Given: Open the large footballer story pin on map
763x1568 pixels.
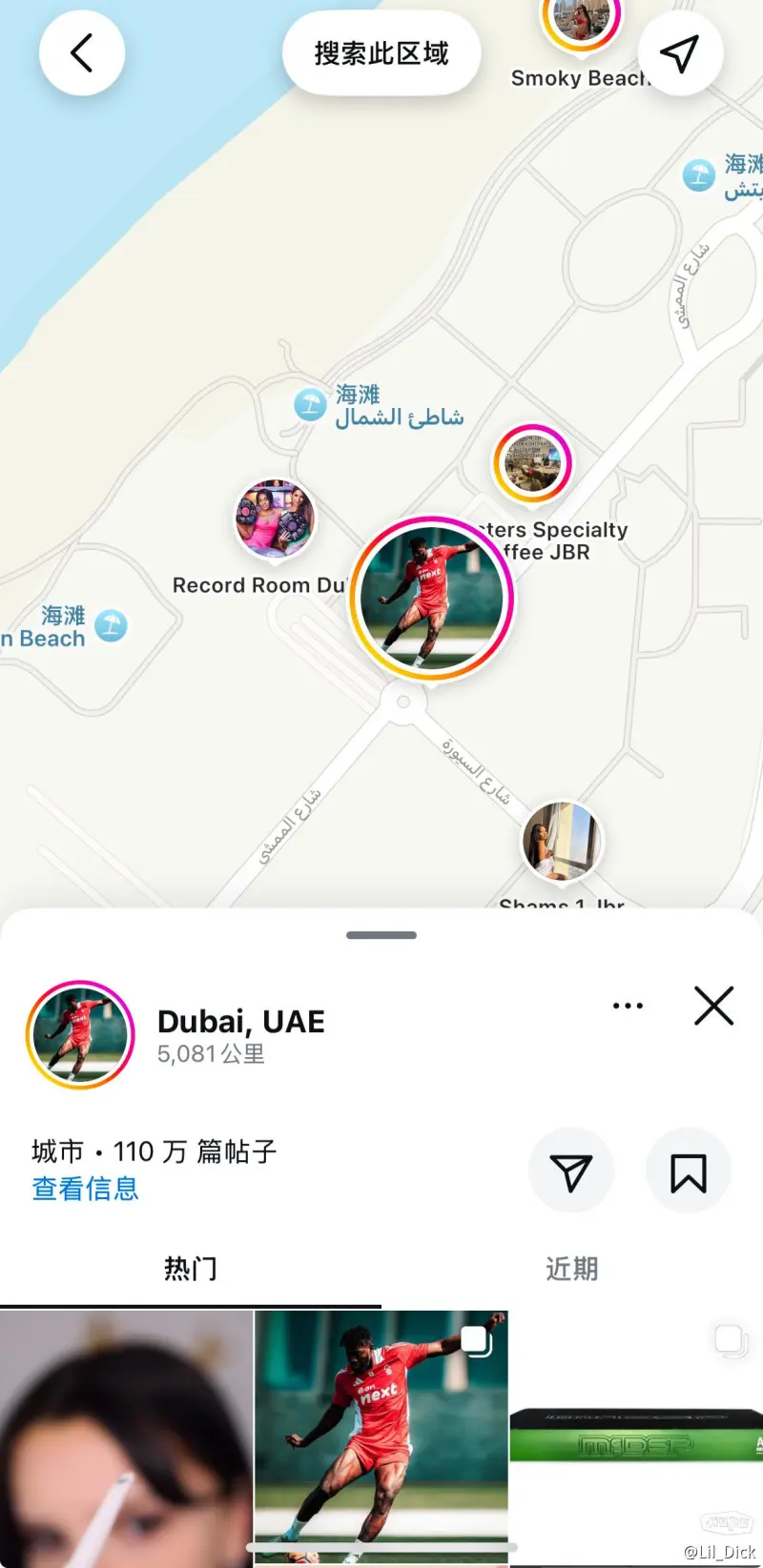Looking at the screenshot, I should 432,599.
